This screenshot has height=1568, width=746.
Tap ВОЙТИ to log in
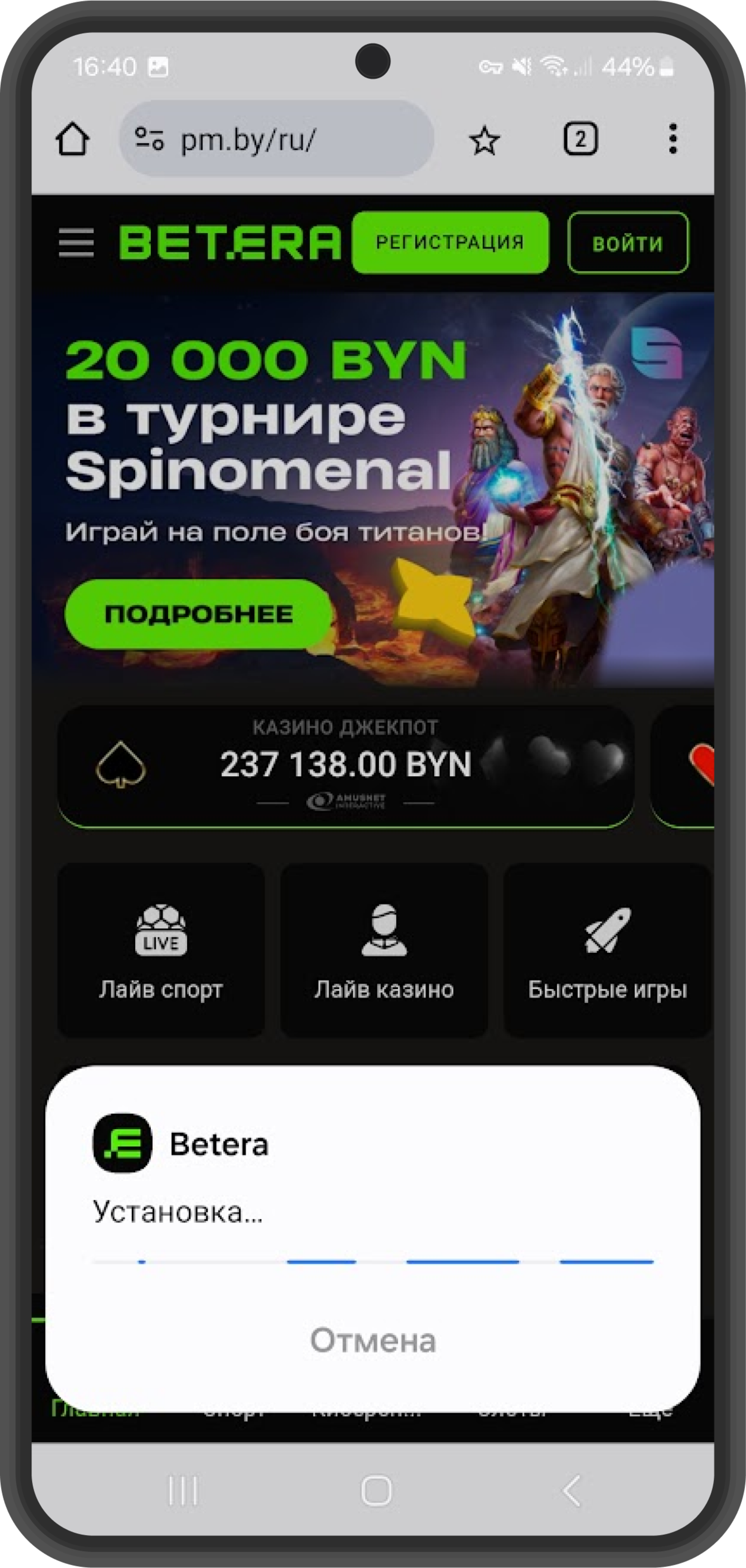click(x=627, y=243)
